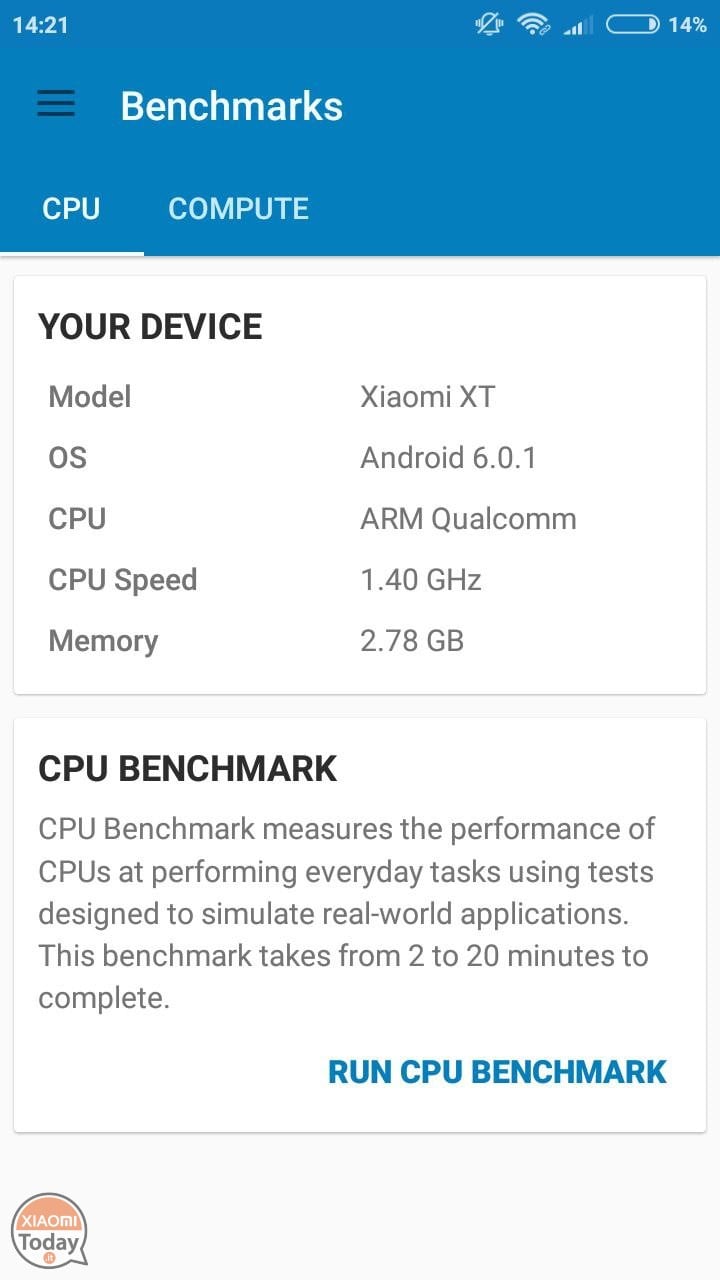Select the CPU tab
Screen dimensions: 720x1280
pyautogui.click(x=71, y=208)
